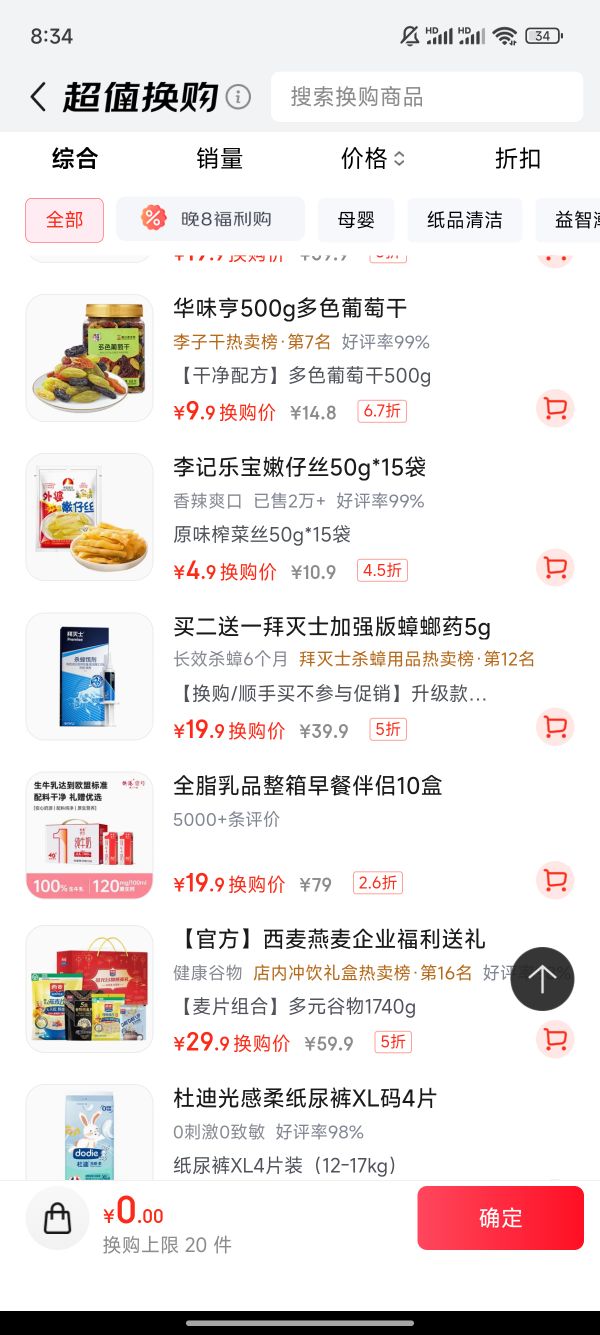Add 拜灭士蟑螂药 to cart

point(555,727)
